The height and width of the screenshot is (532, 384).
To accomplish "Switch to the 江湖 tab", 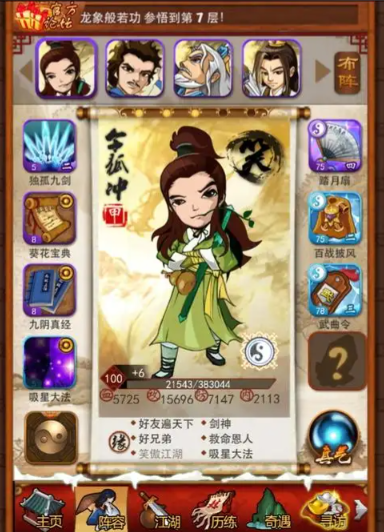I will tap(160, 510).
